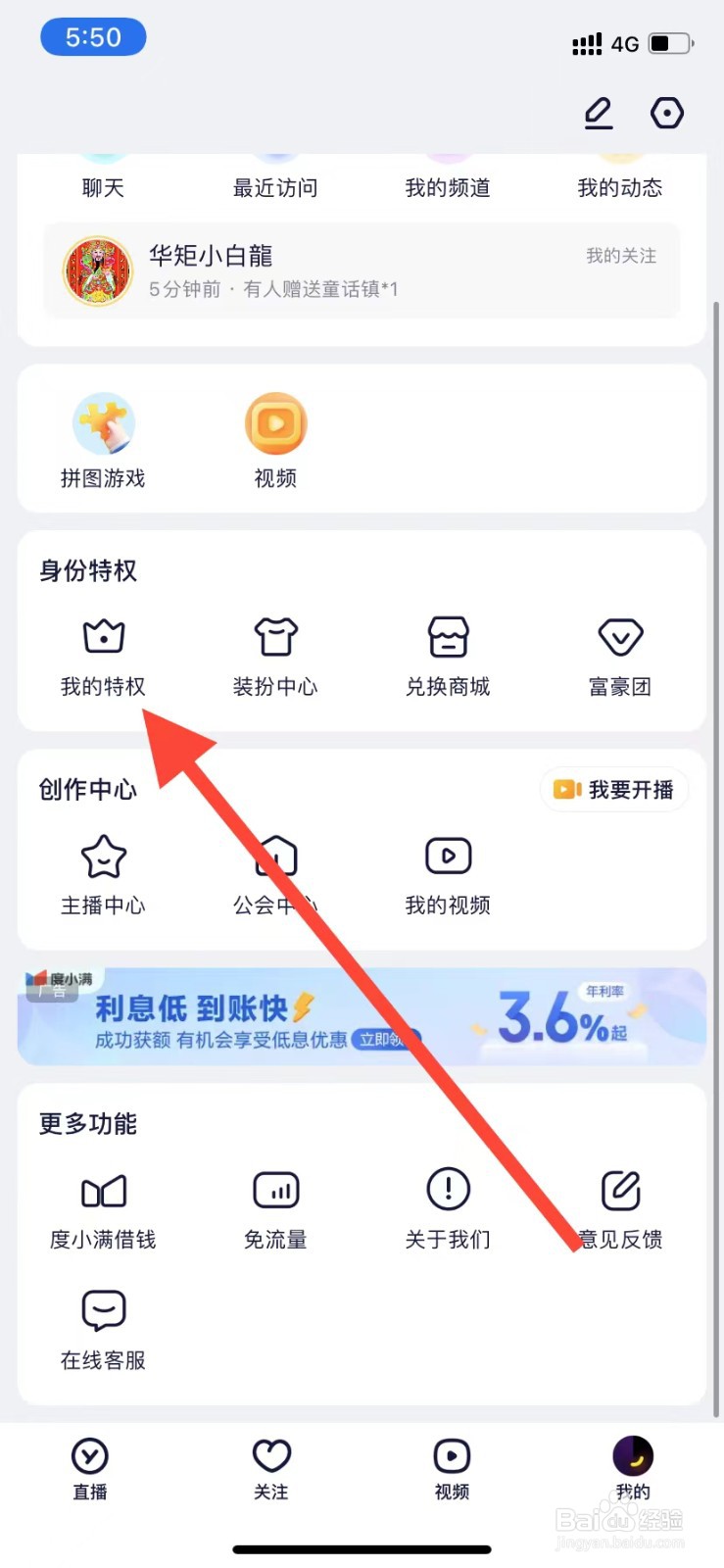Open the 免流量 free data option
The image size is (724, 1568).
pyautogui.click(x=275, y=1205)
